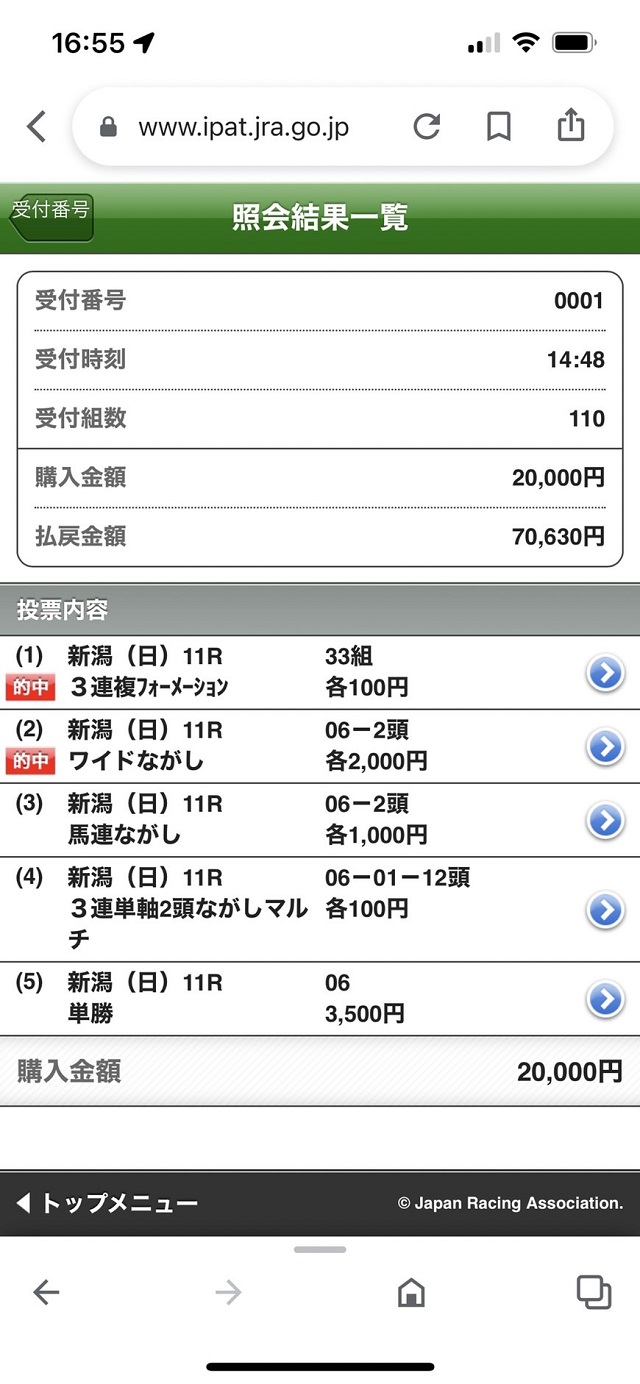Open the browser tabs overview
The image size is (640, 1384).
tap(593, 1292)
